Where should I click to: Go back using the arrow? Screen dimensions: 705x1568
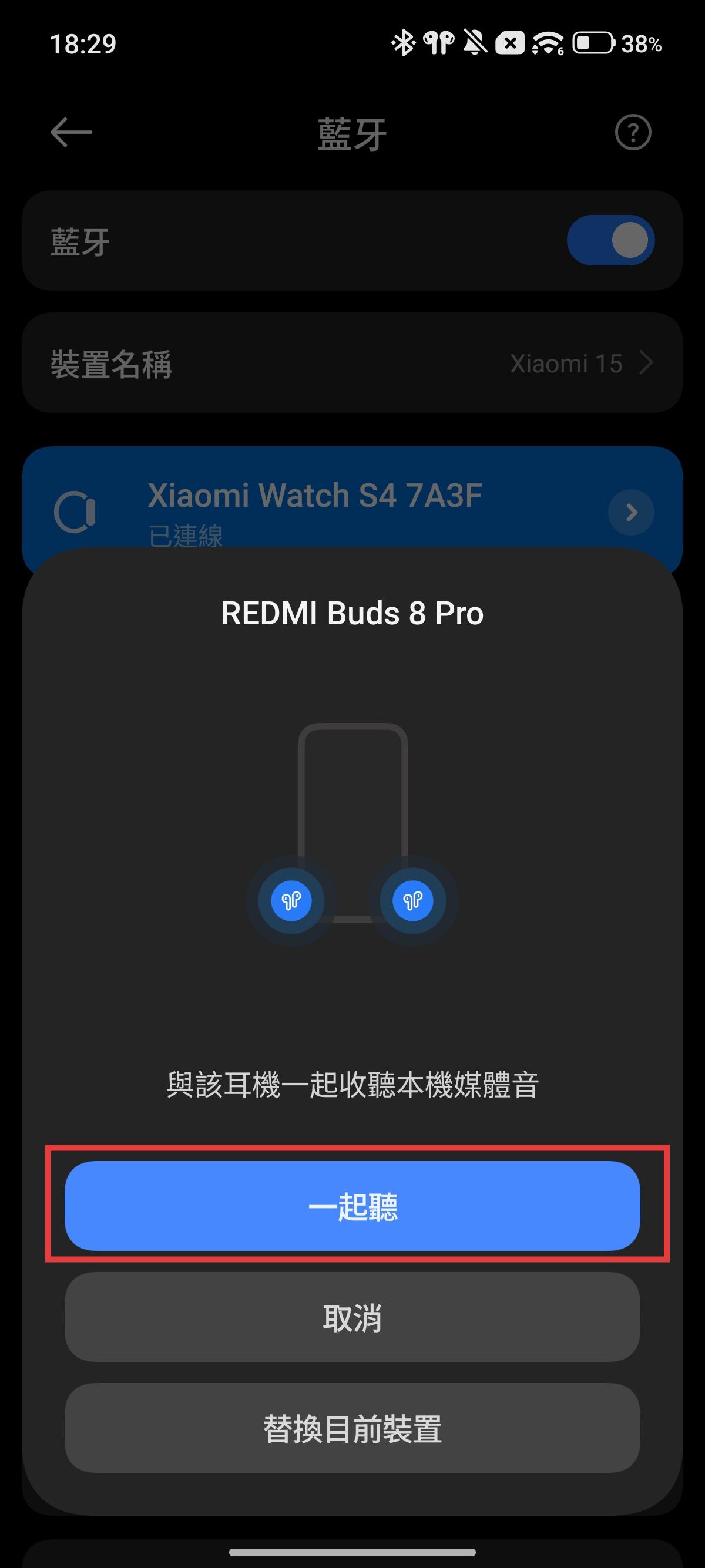click(71, 132)
